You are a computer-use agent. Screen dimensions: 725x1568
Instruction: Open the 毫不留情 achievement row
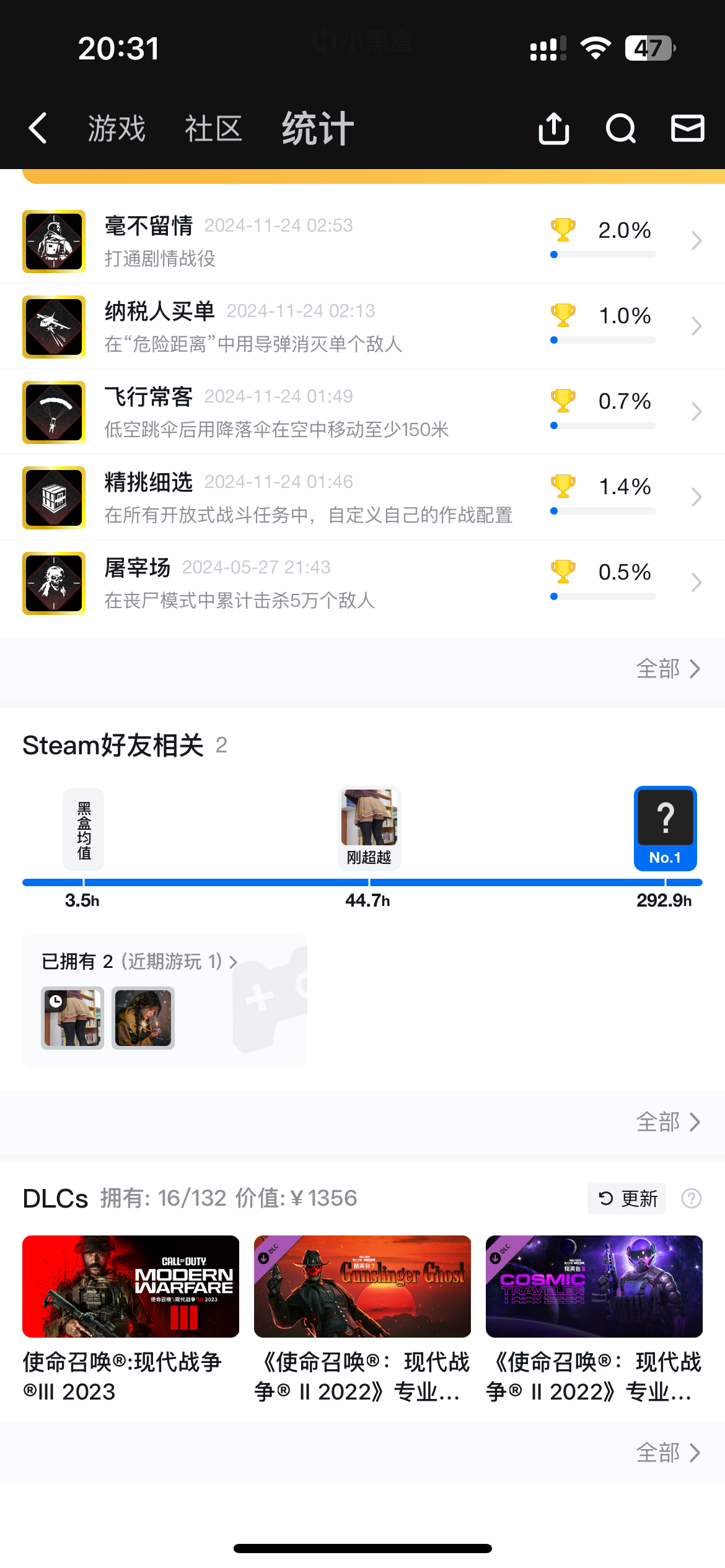(x=362, y=241)
